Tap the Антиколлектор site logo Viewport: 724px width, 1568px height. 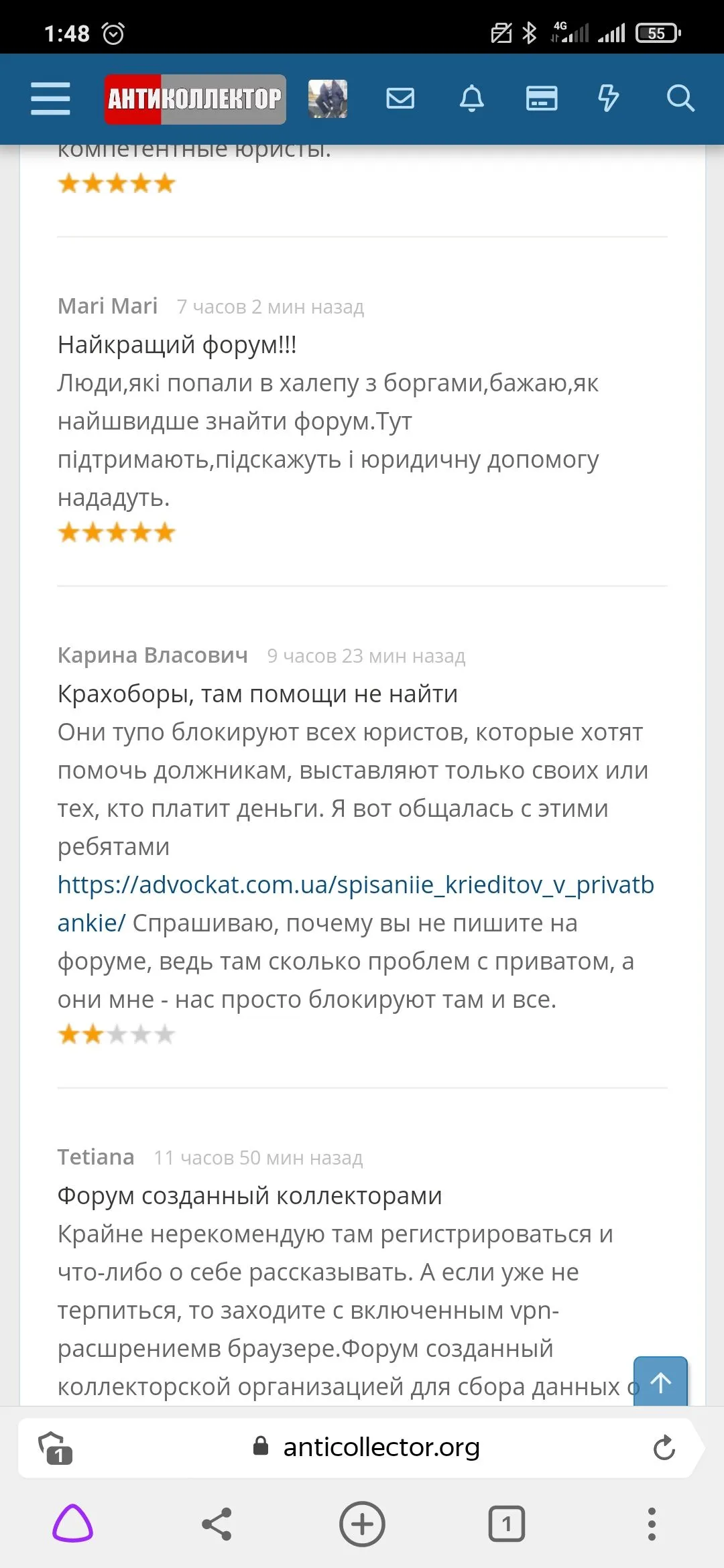point(195,99)
